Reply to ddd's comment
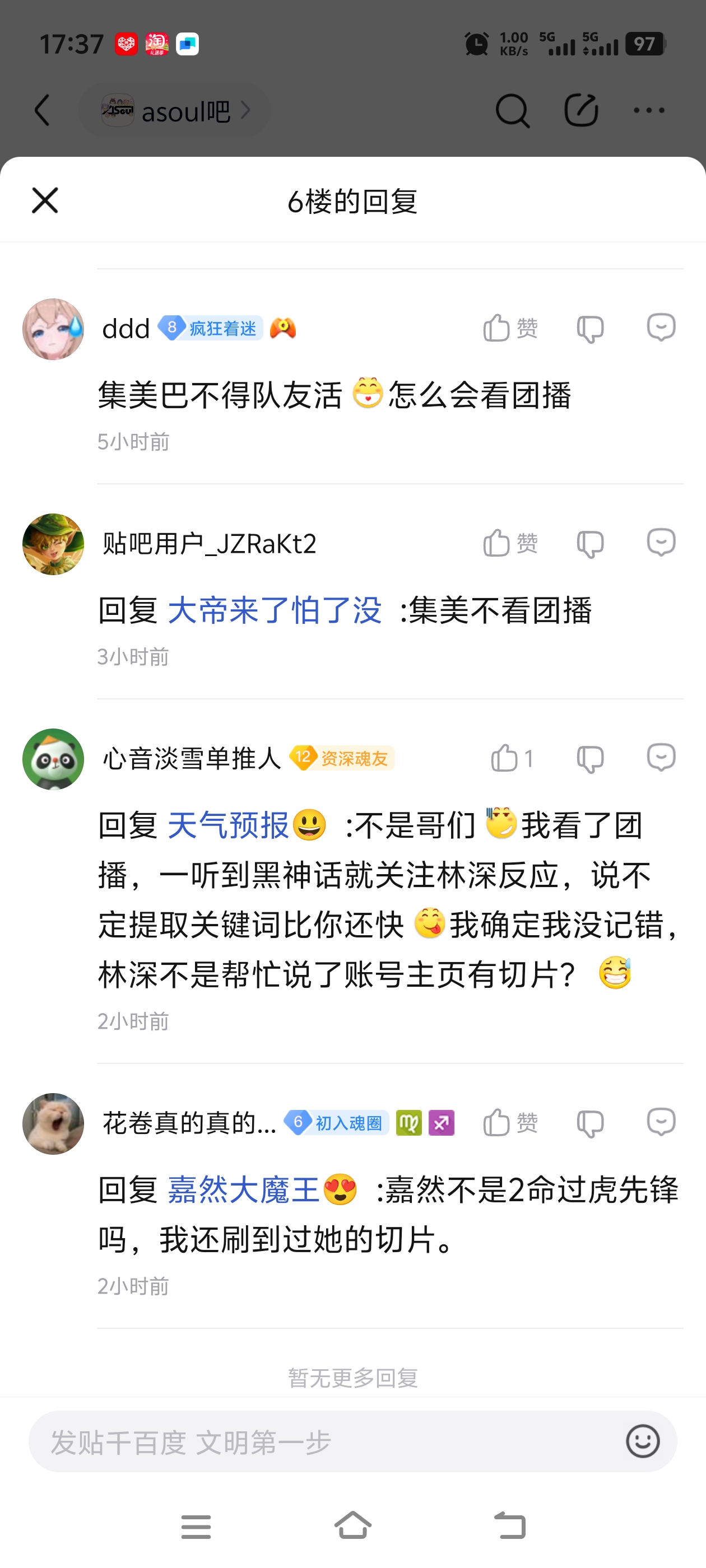Image resolution: width=706 pixels, height=1568 pixels. click(660, 327)
